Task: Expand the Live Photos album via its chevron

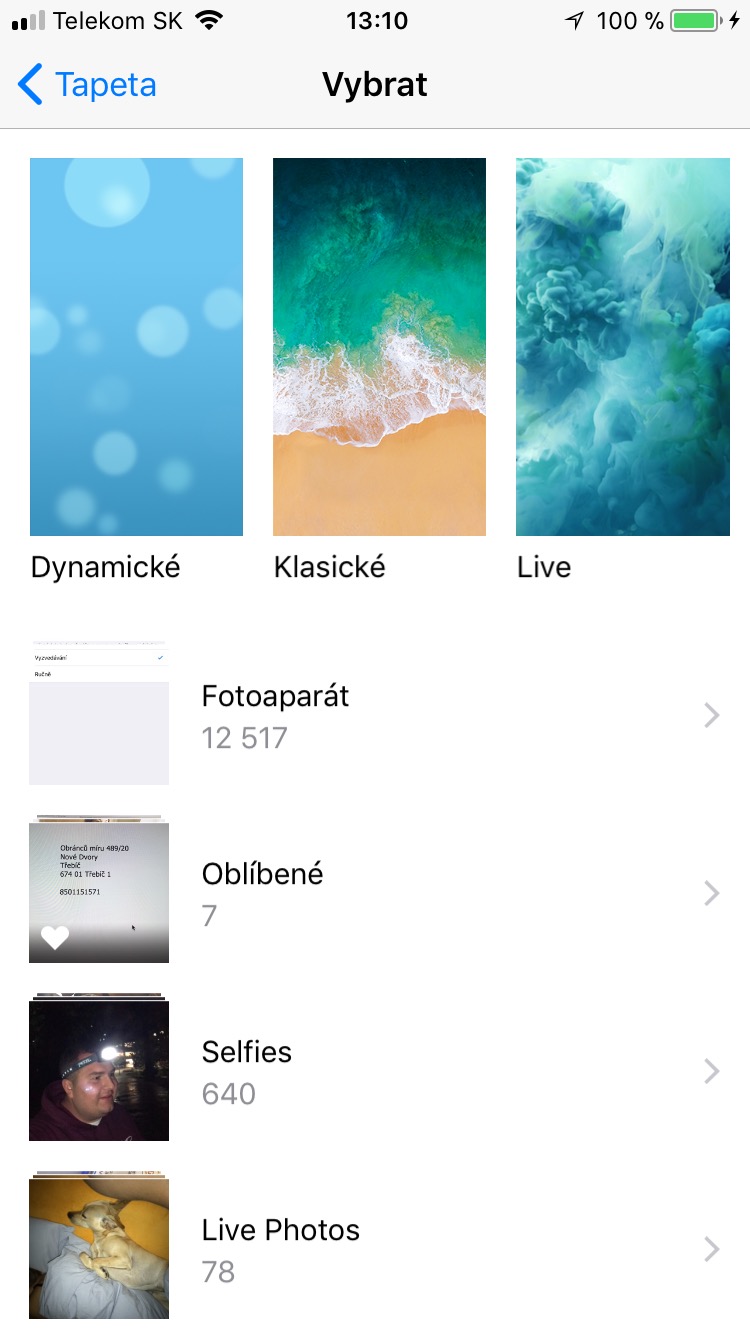Action: click(x=711, y=1249)
